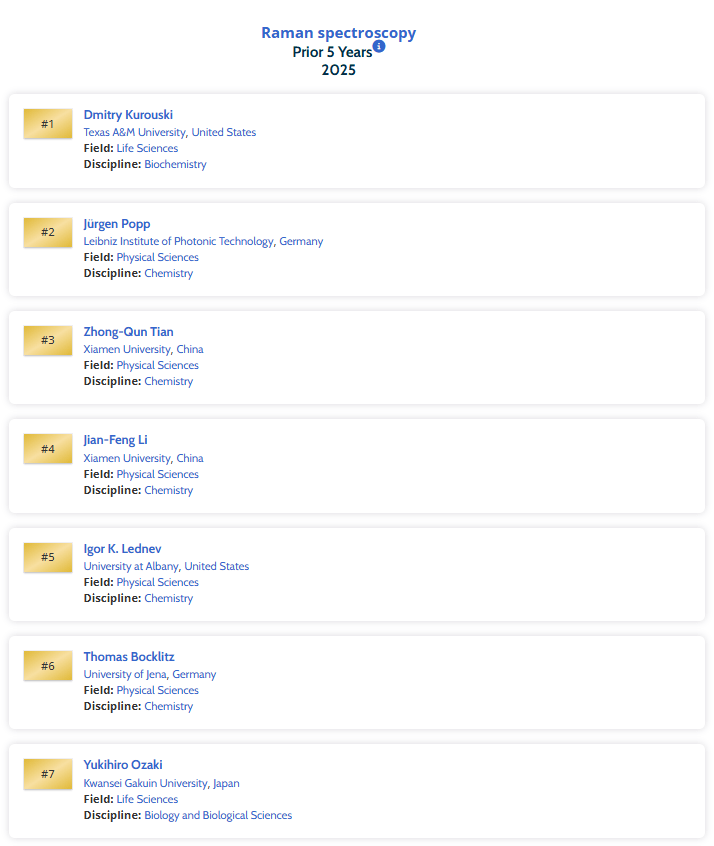
Task: Open the Raman spectroscopy heading link
Action: click(x=338, y=32)
